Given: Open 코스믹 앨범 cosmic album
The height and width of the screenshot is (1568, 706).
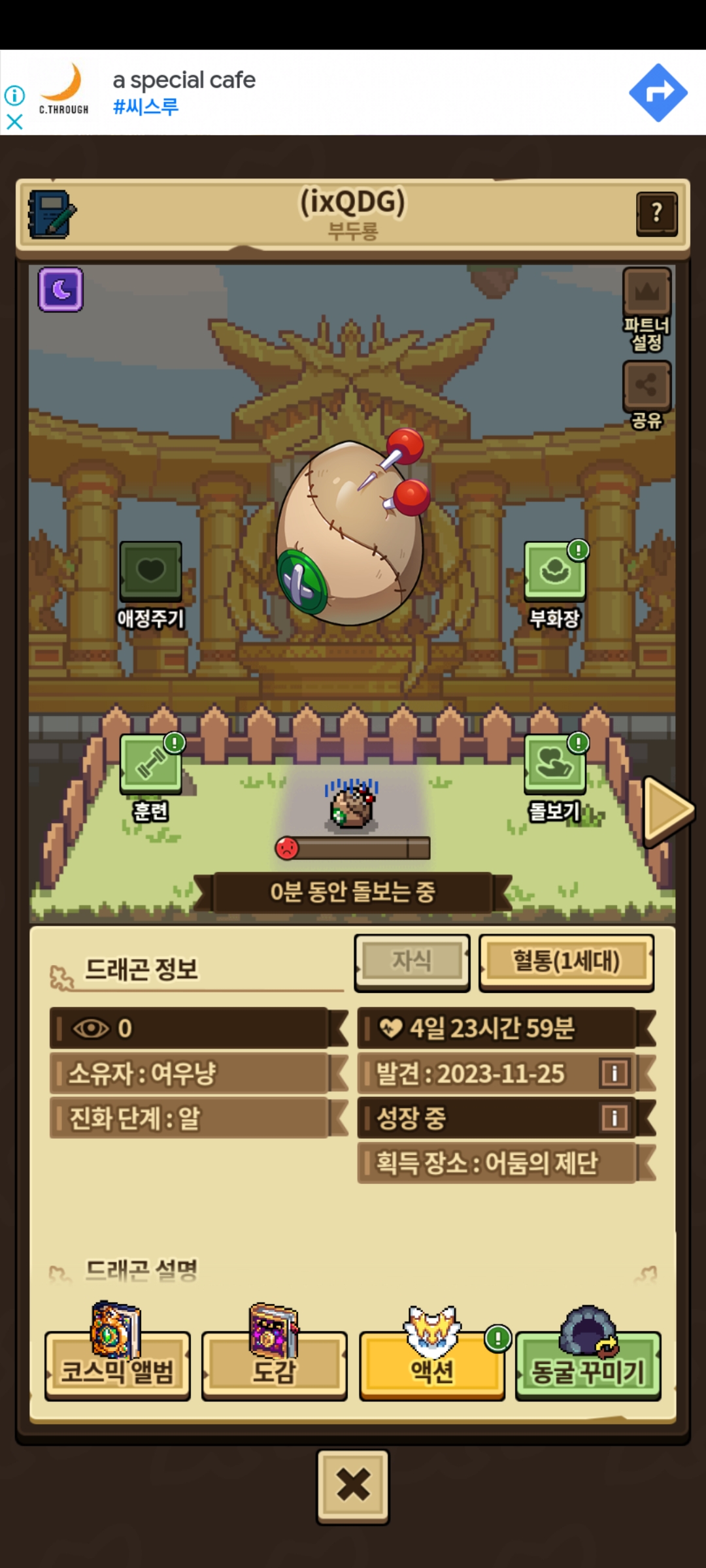Looking at the screenshot, I should point(118,1364).
